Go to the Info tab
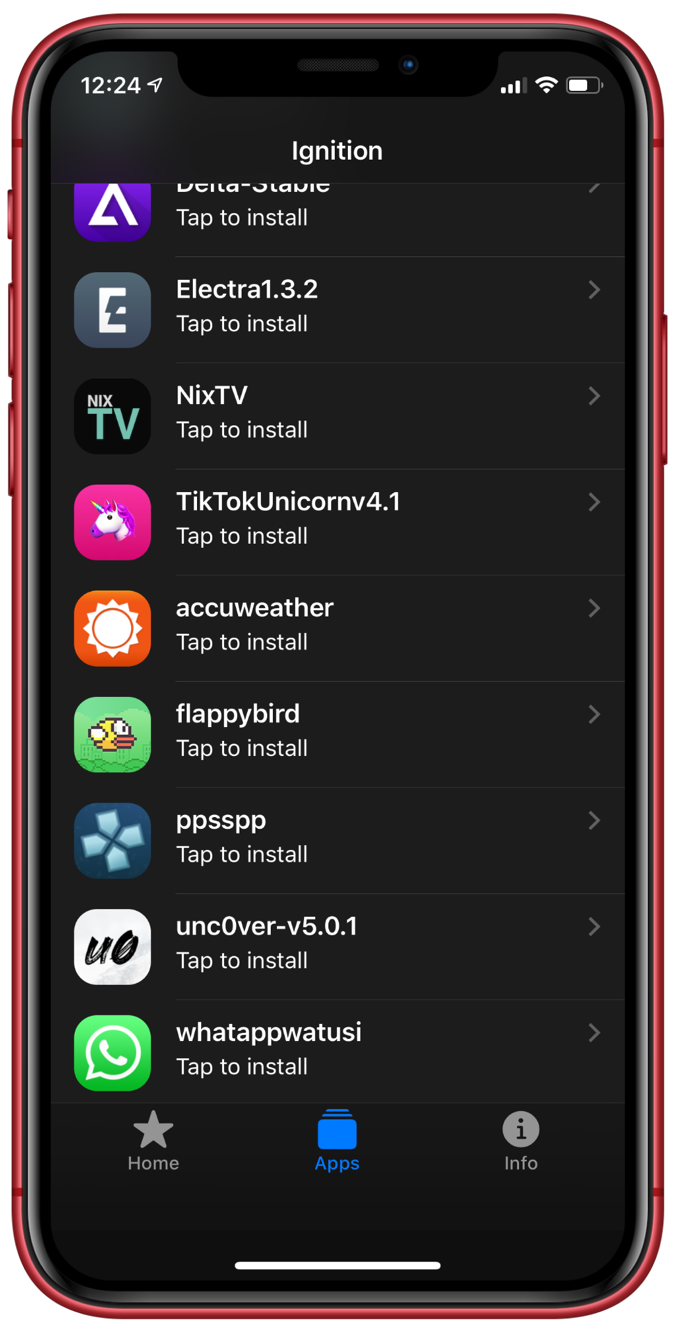675x1336 pixels. click(520, 1141)
